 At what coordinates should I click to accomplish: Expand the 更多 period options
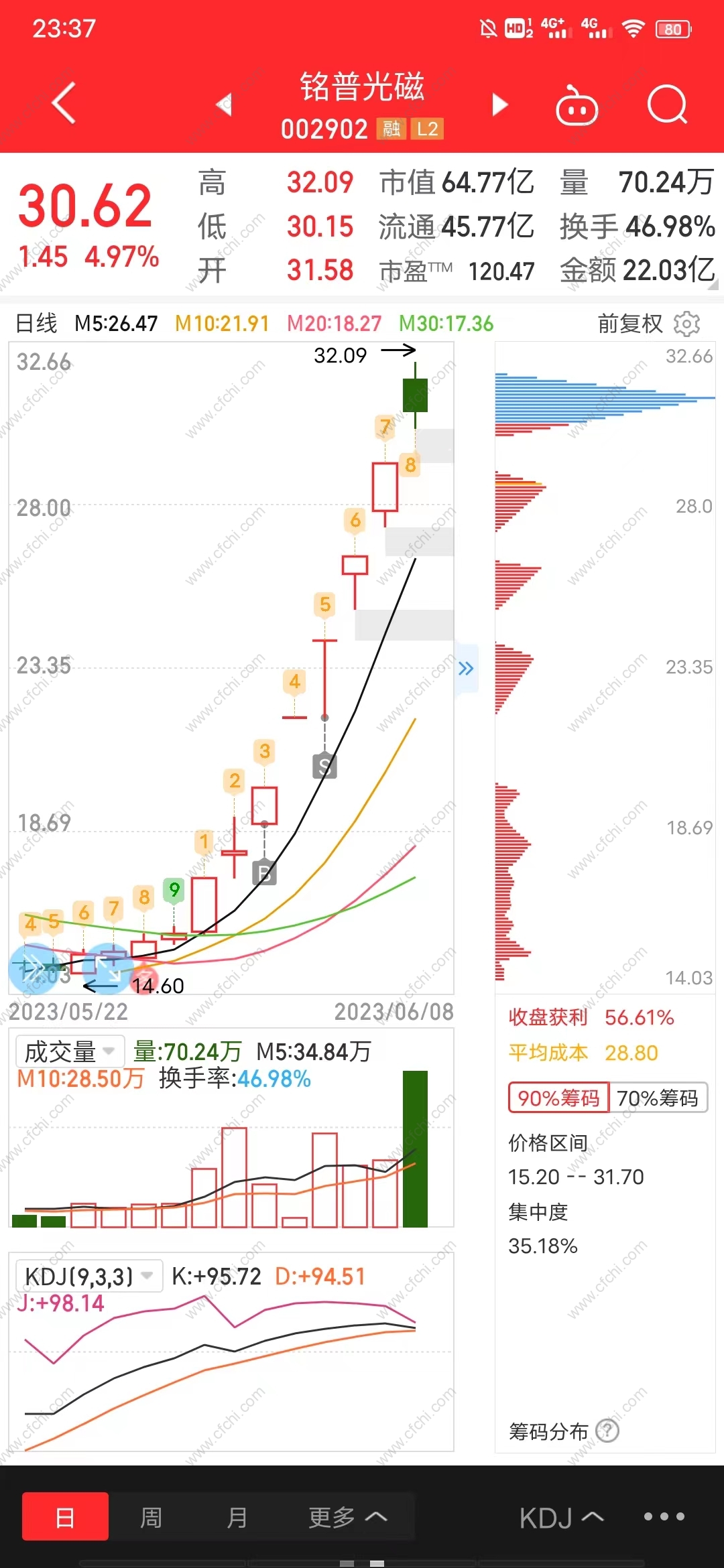point(347,1516)
